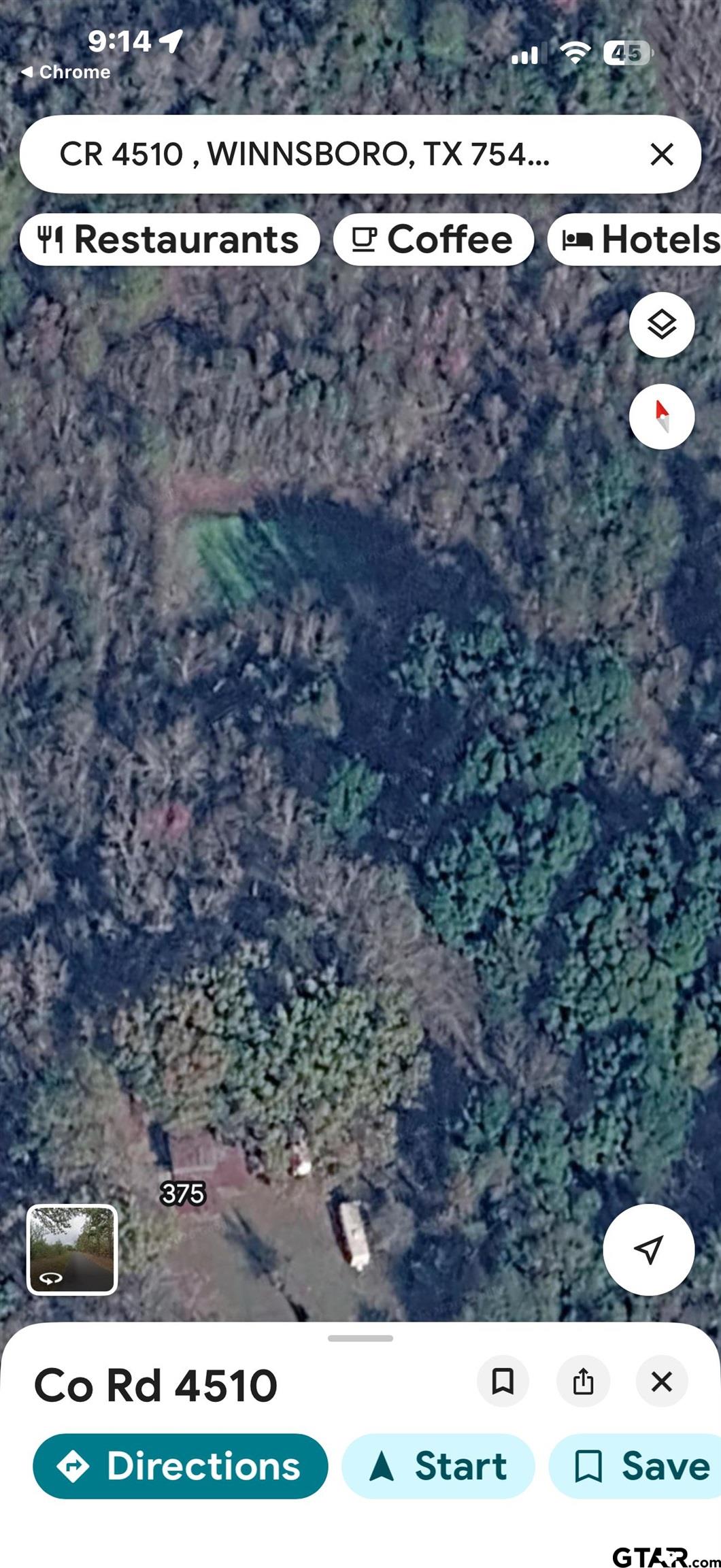Select the Restaurants chip
This screenshot has height=1568, width=721.
point(169,240)
